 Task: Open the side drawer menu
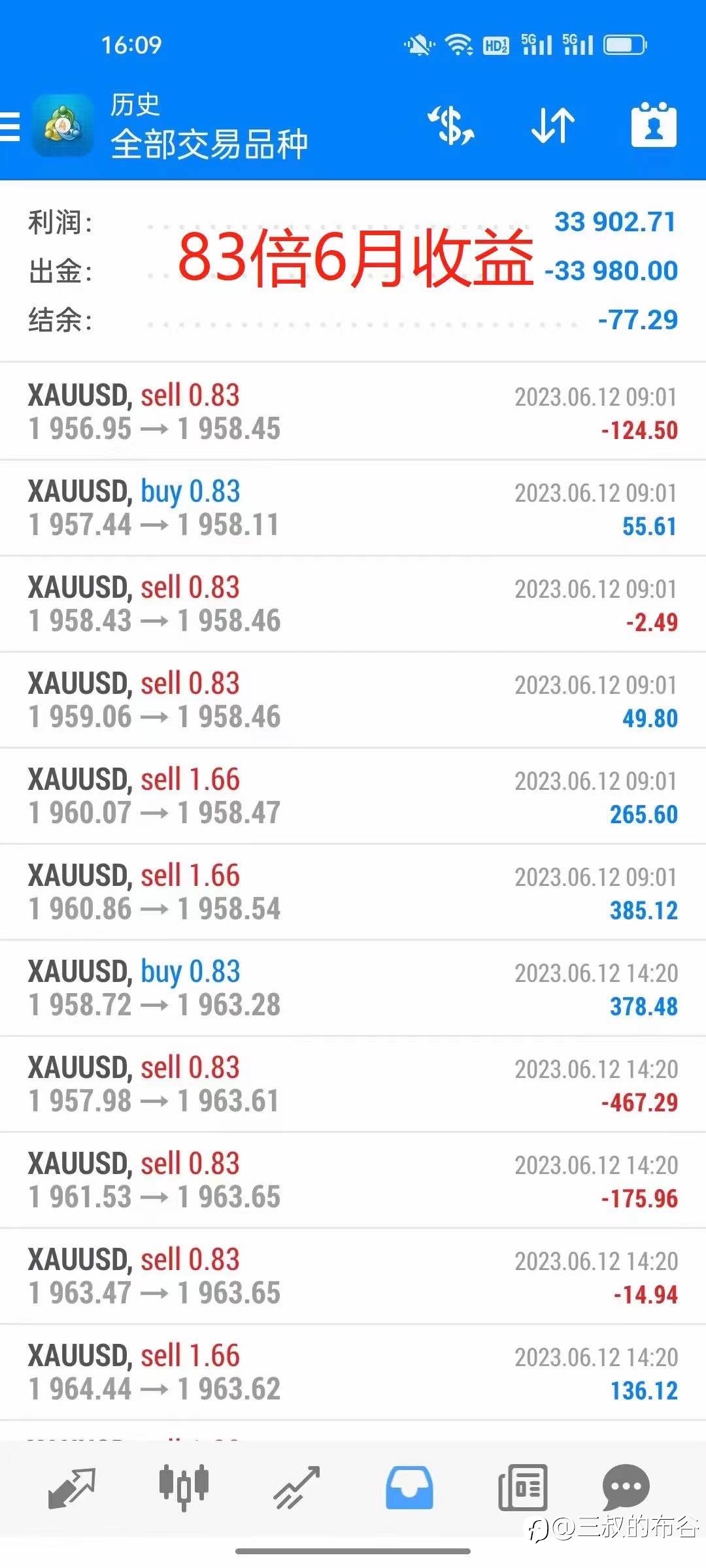tap(9, 126)
